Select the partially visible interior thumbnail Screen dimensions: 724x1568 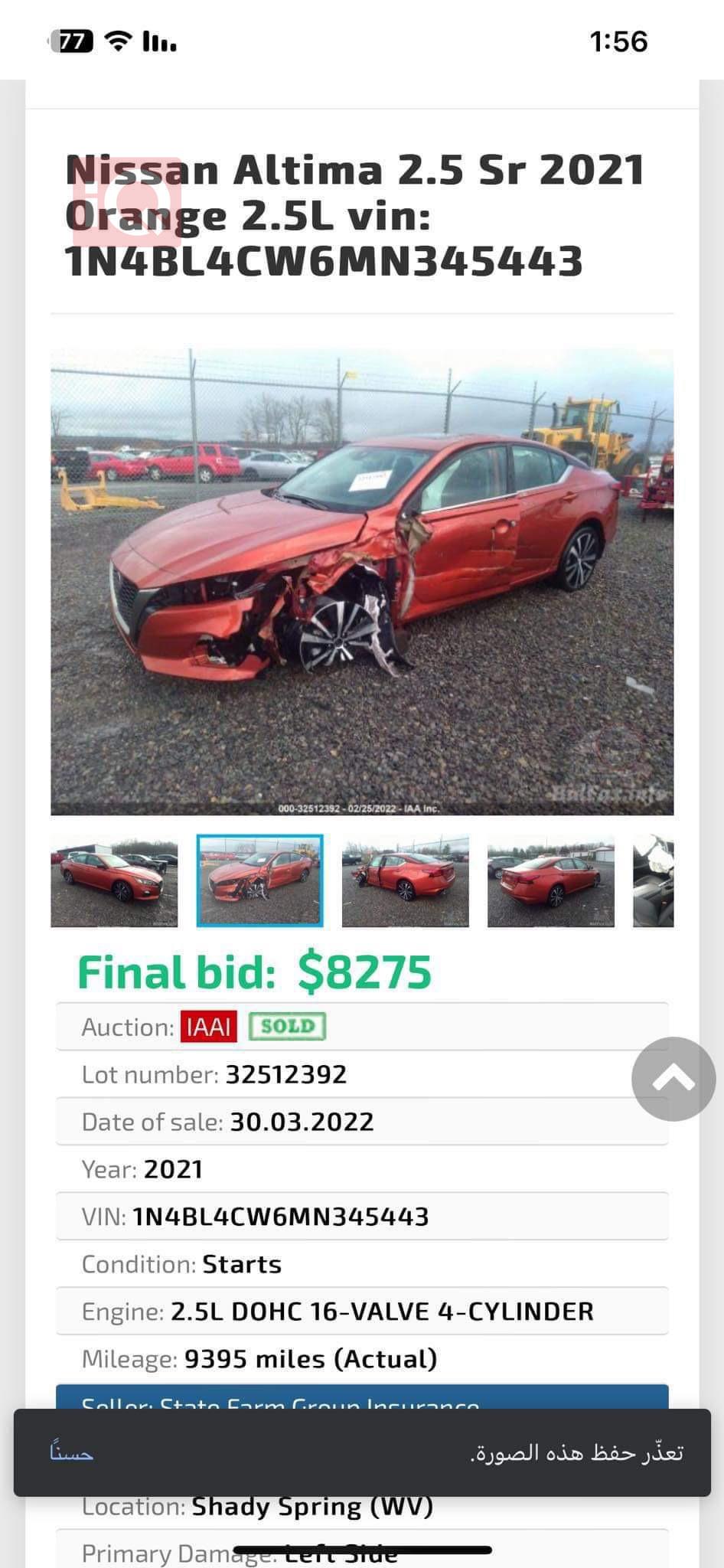tap(654, 881)
